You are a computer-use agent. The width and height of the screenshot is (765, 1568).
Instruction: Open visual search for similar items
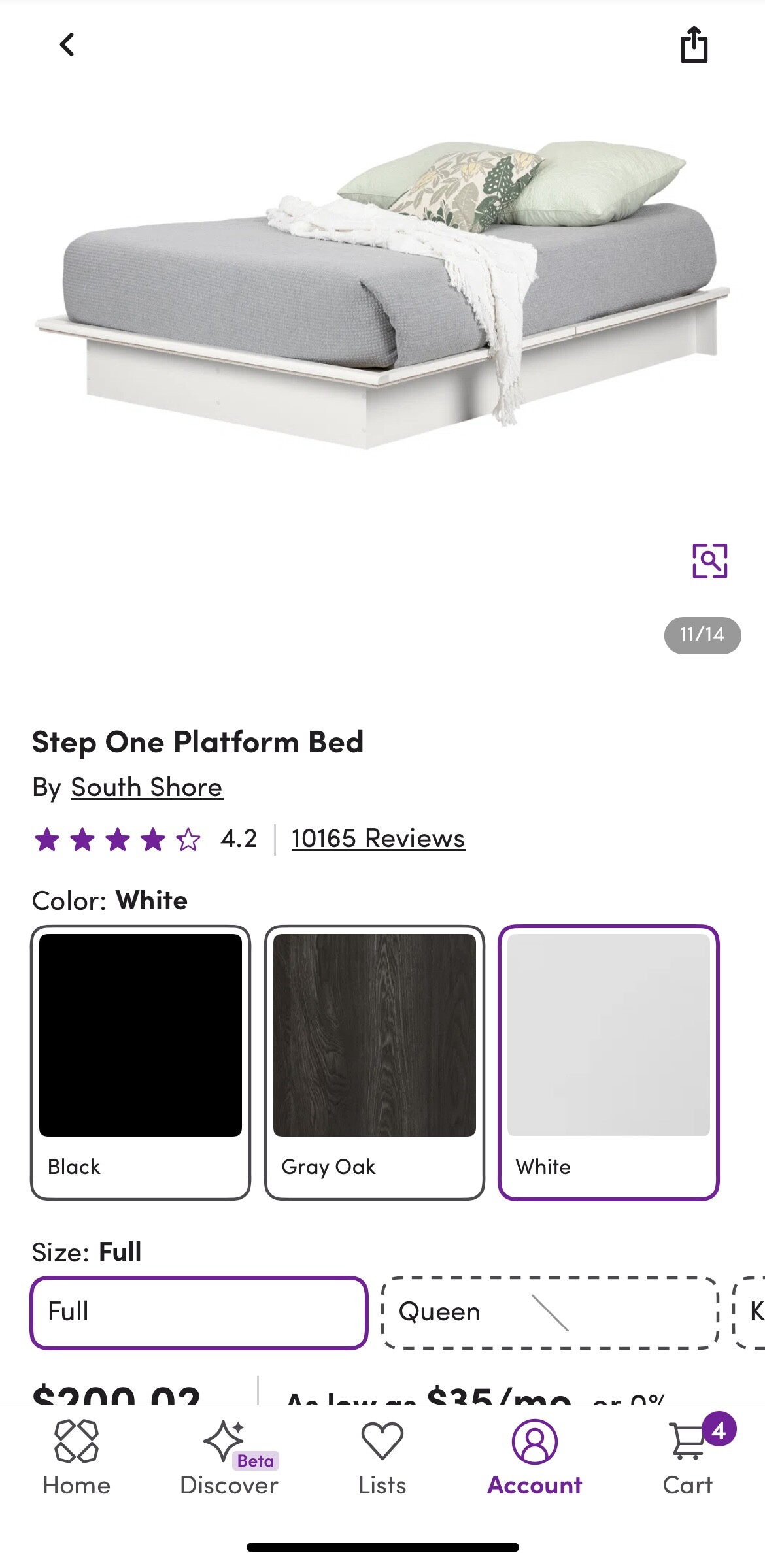click(709, 561)
